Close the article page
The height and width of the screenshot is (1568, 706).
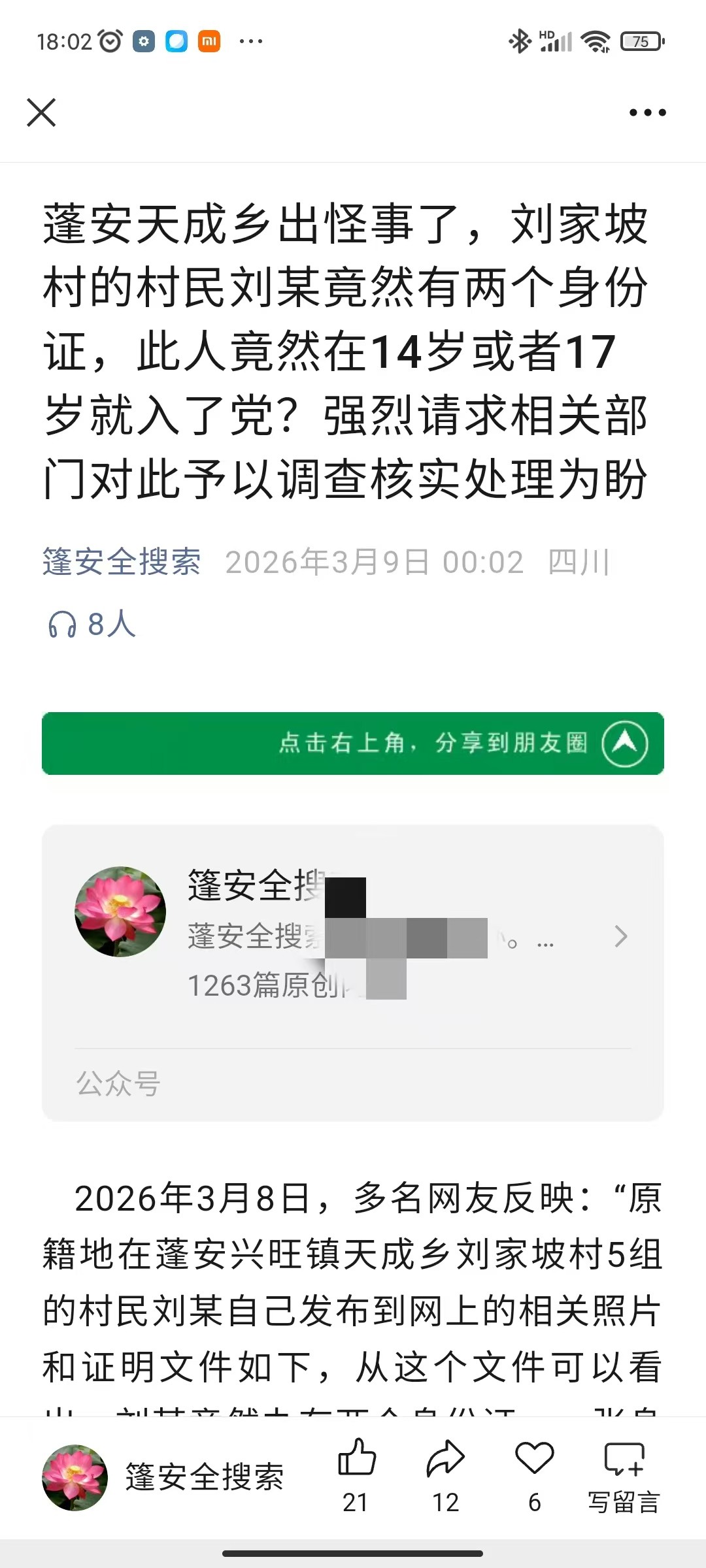tap(41, 112)
